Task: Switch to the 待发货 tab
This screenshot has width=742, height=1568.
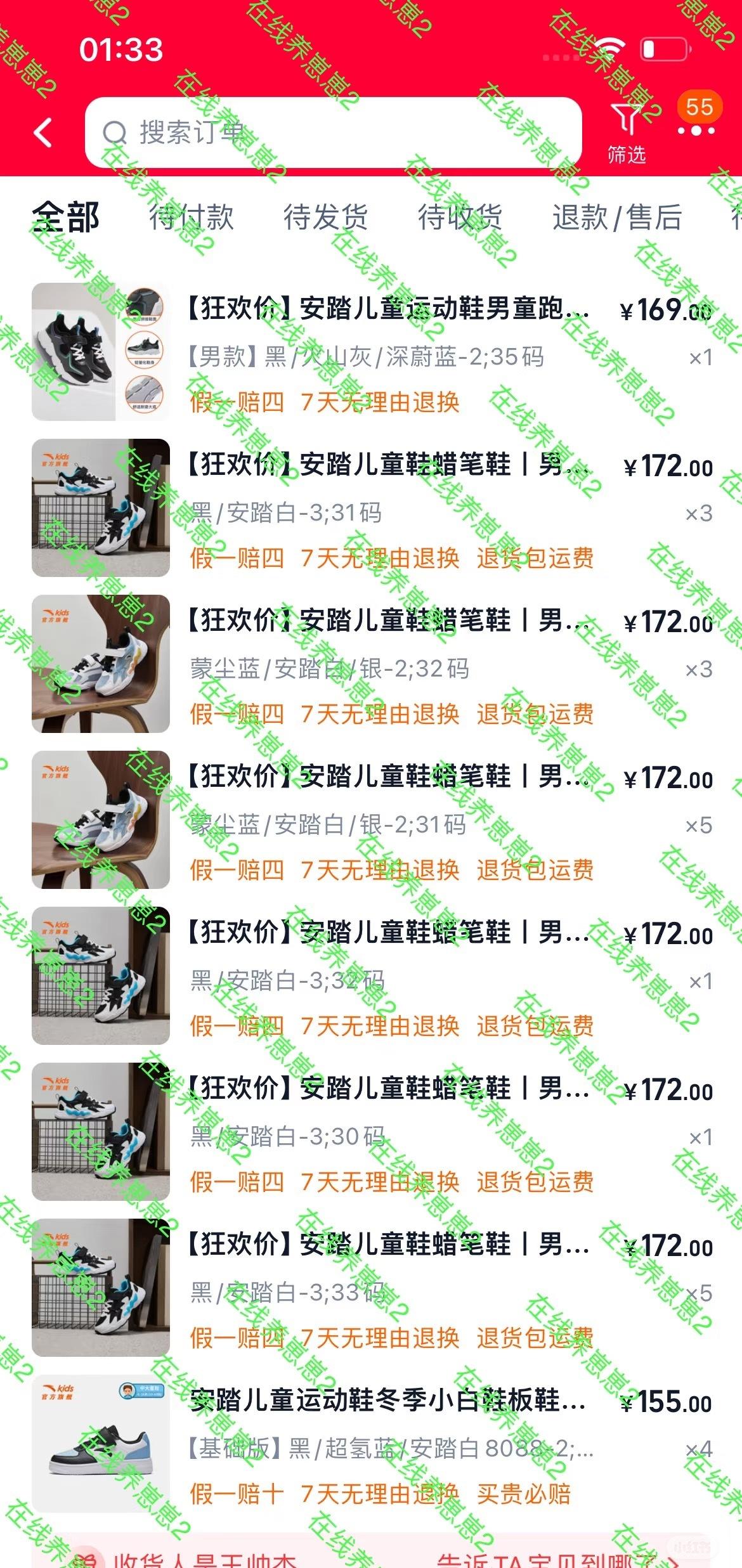Action: [325, 217]
